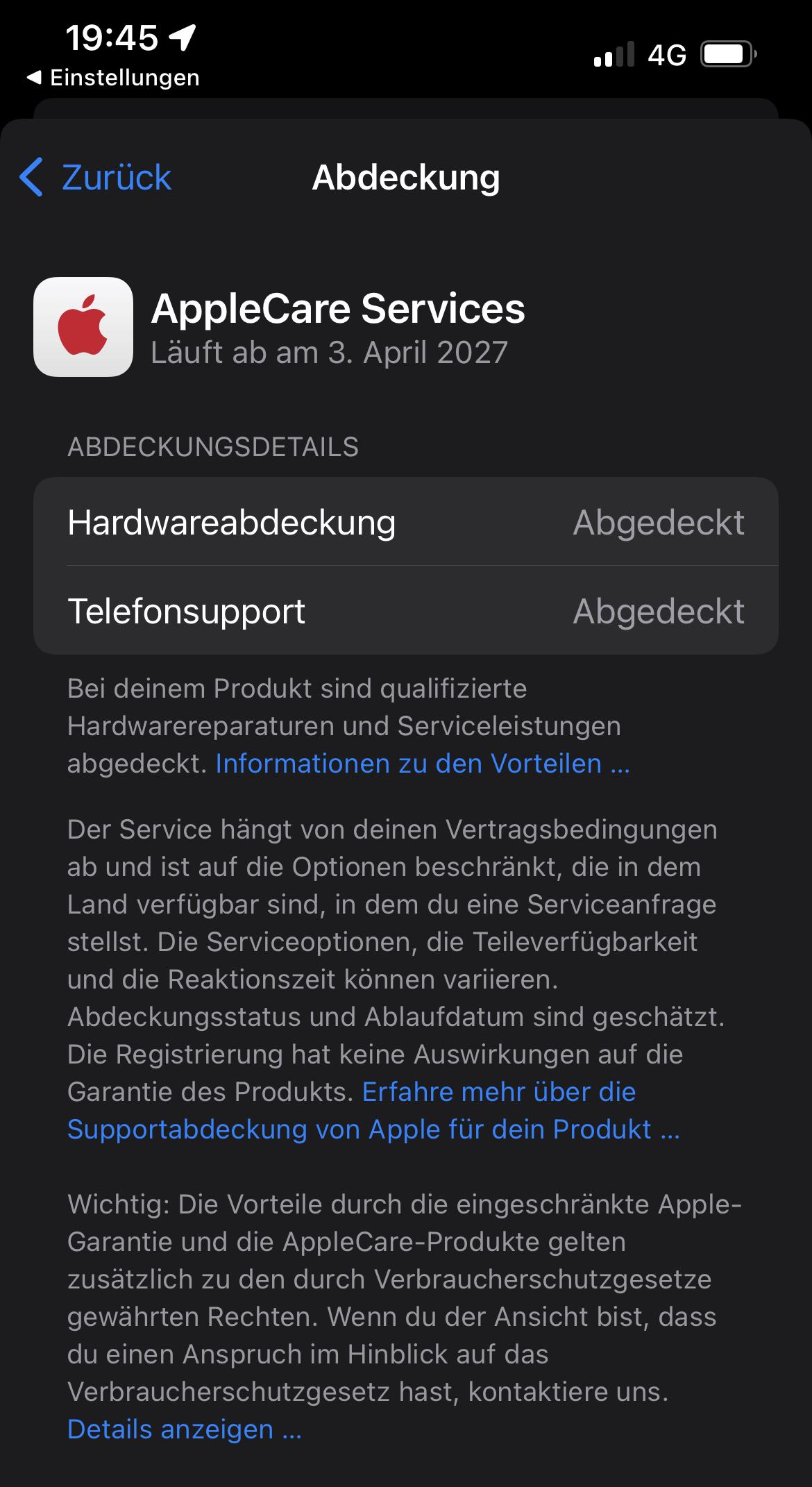Open Informationen zu den Vorteilen link
This screenshot has height=1487, width=812.
tap(423, 764)
